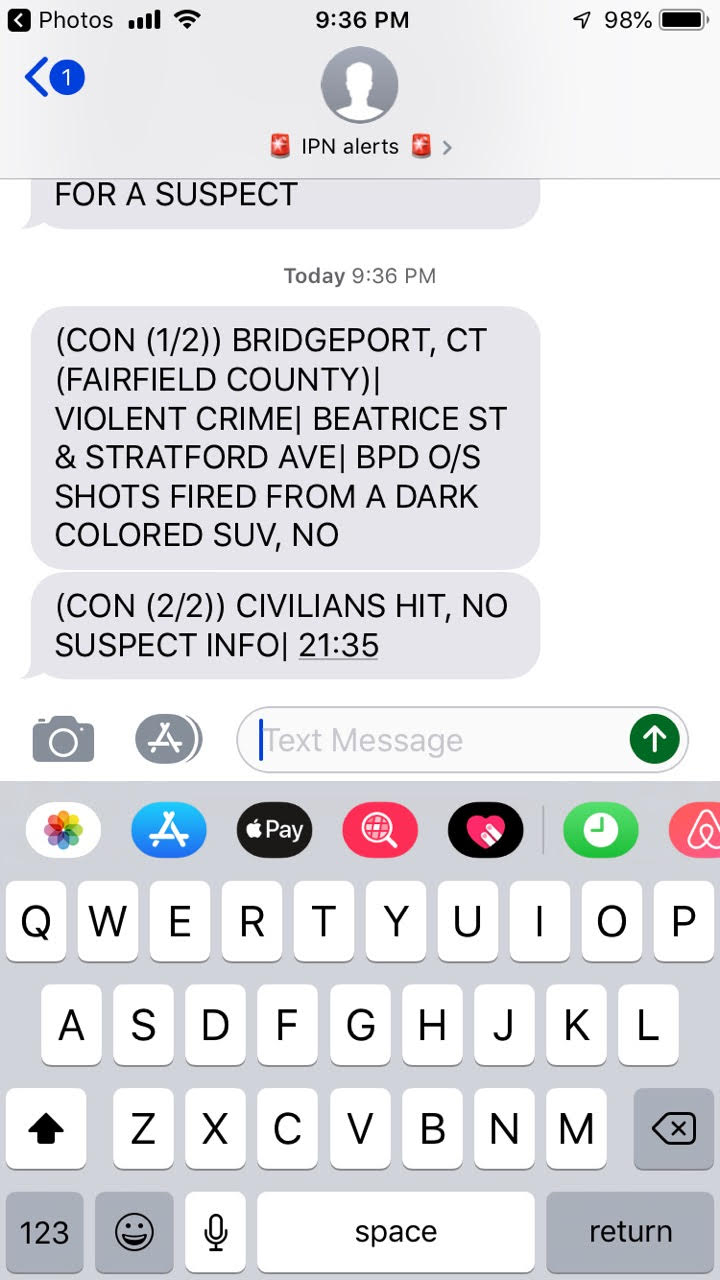The height and width of the screenshot is (1280, 720).
Task: Open IPN alerts contact details
Action: tap(360, 147)
